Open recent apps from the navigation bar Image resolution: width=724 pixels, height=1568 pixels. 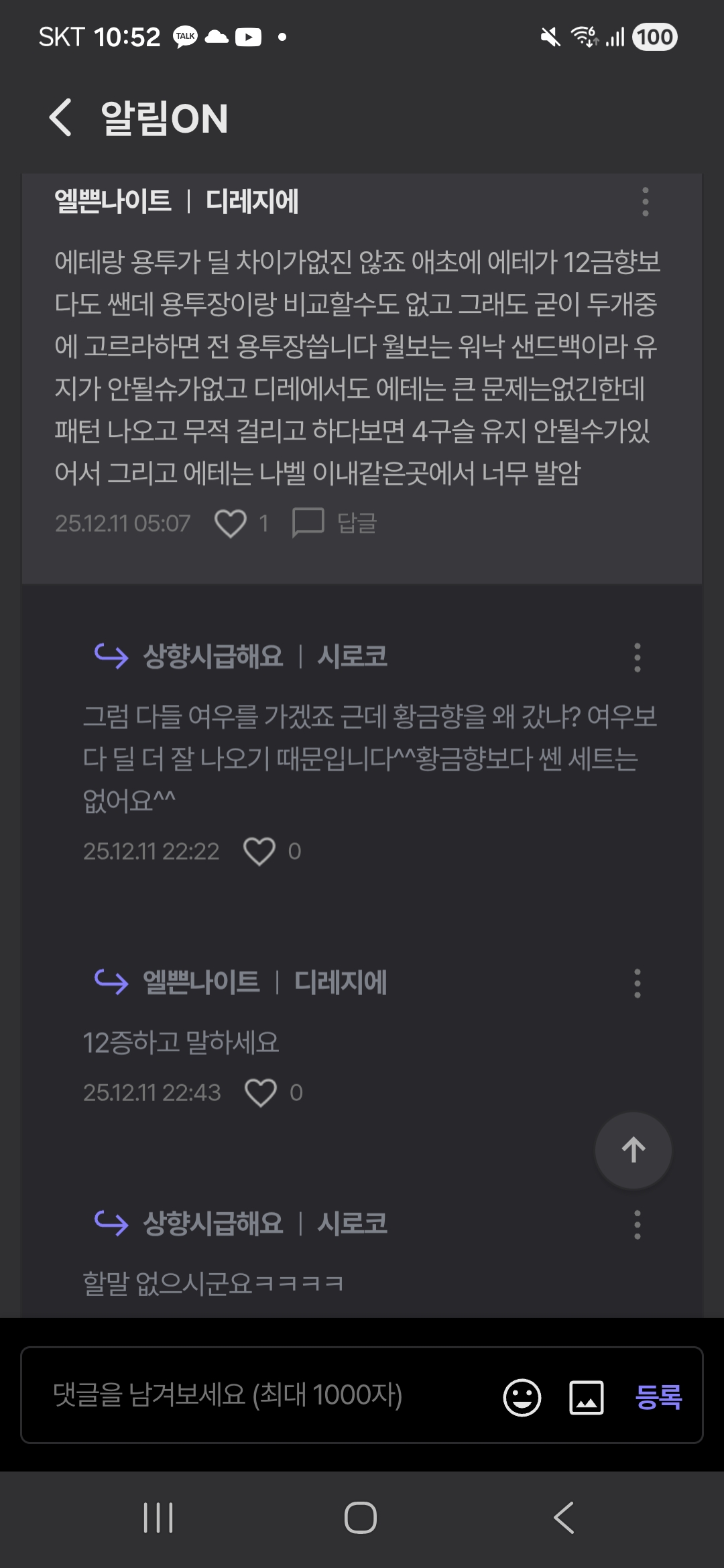(x=159, y=1518)
